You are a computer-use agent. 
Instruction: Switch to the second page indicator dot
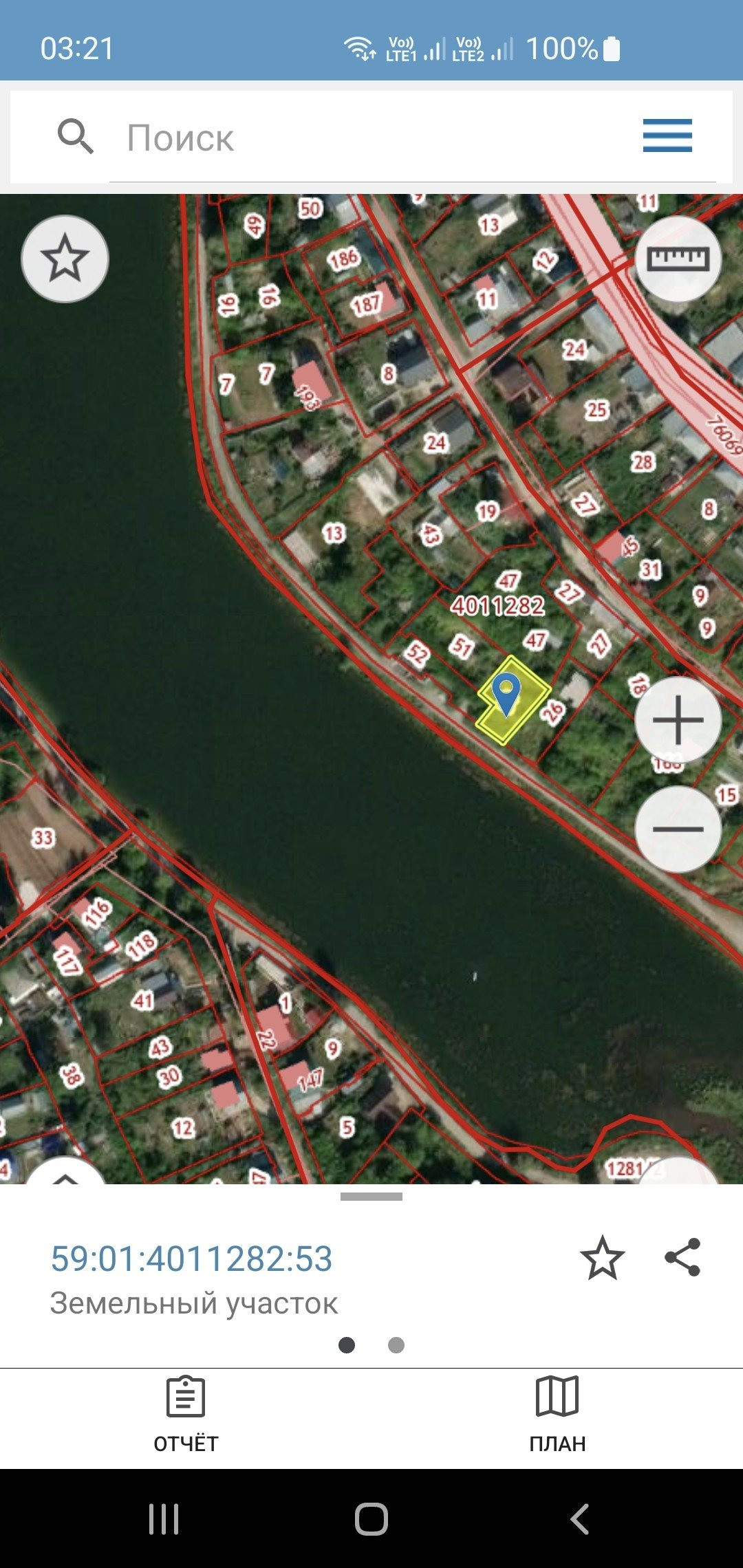pos(396,1344)
